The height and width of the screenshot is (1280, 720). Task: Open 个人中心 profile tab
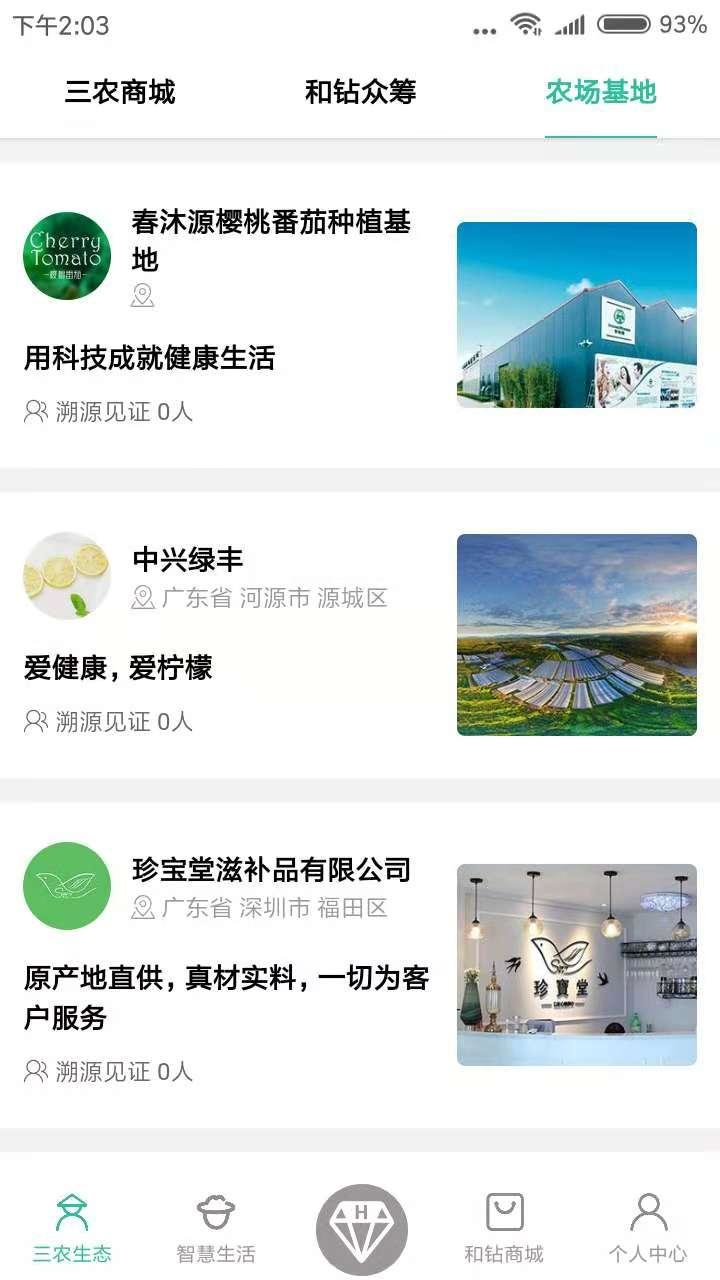tap(648, 1228)
